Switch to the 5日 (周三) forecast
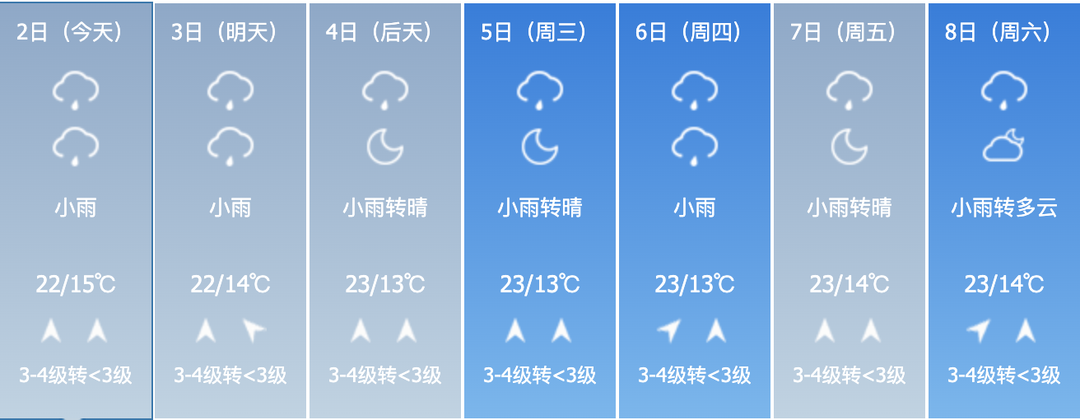 click(x=540, y=210)
